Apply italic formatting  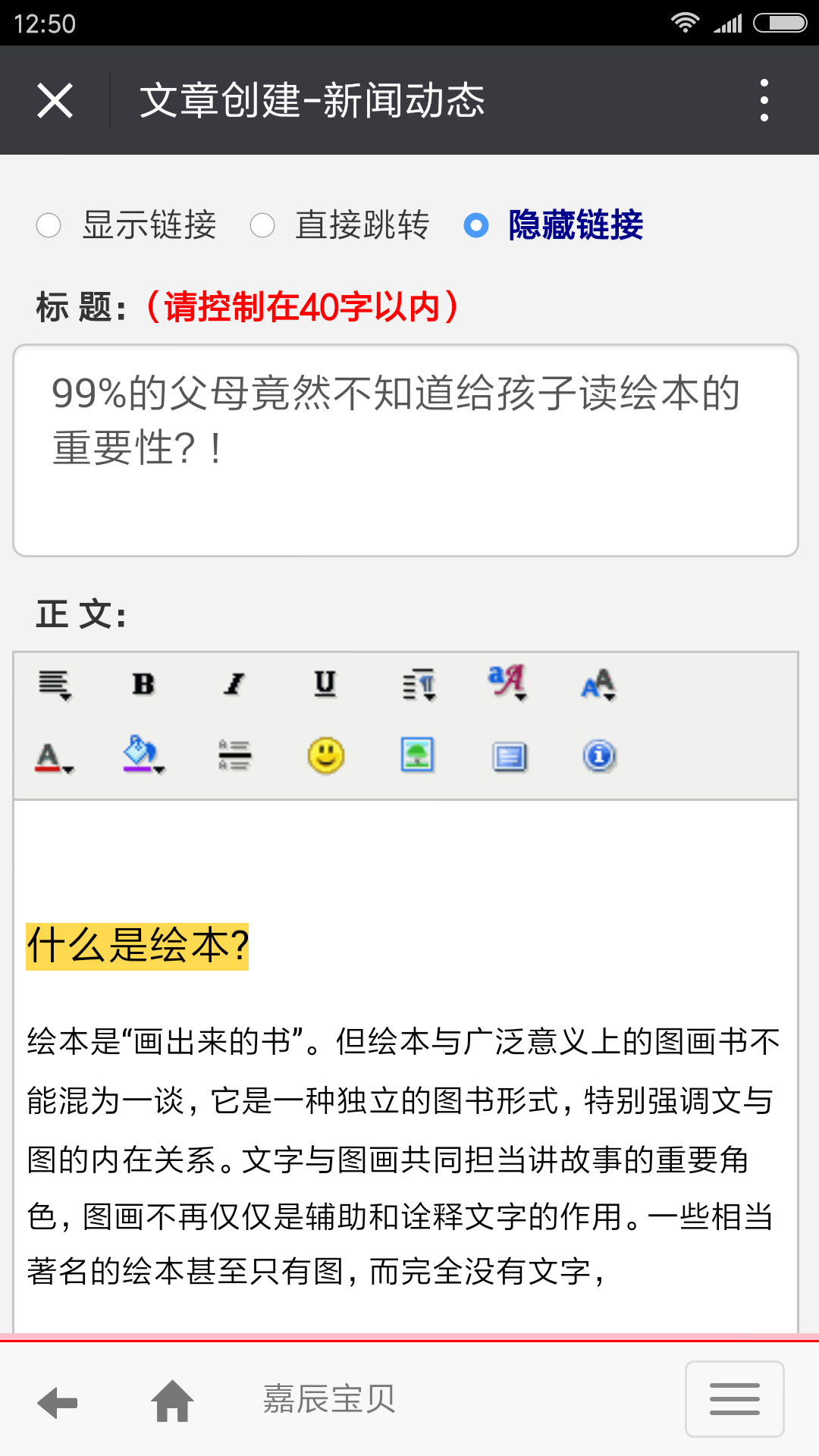pyautogui.click(x=235, y=685)
